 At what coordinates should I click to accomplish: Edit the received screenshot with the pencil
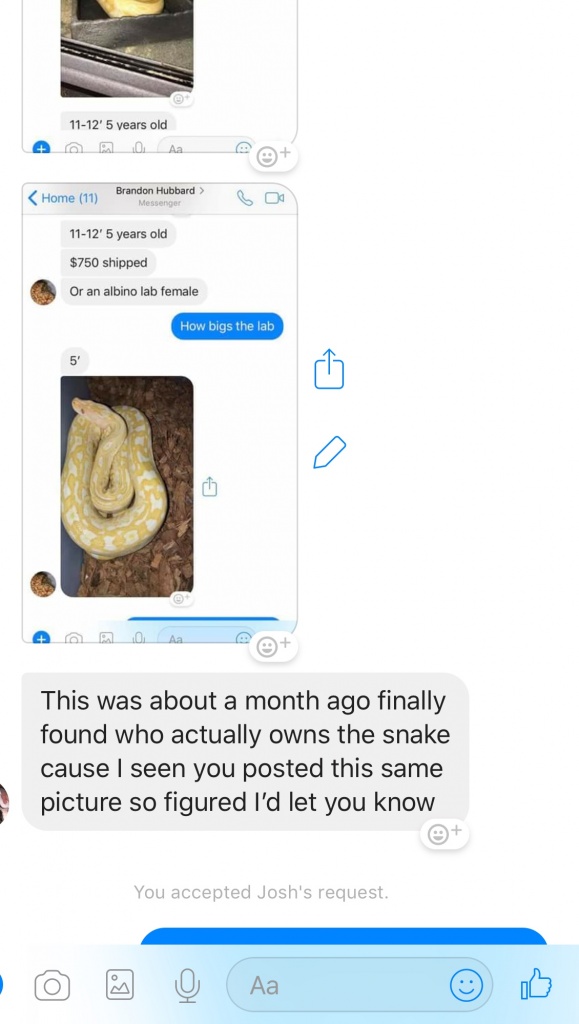(330, 452)
